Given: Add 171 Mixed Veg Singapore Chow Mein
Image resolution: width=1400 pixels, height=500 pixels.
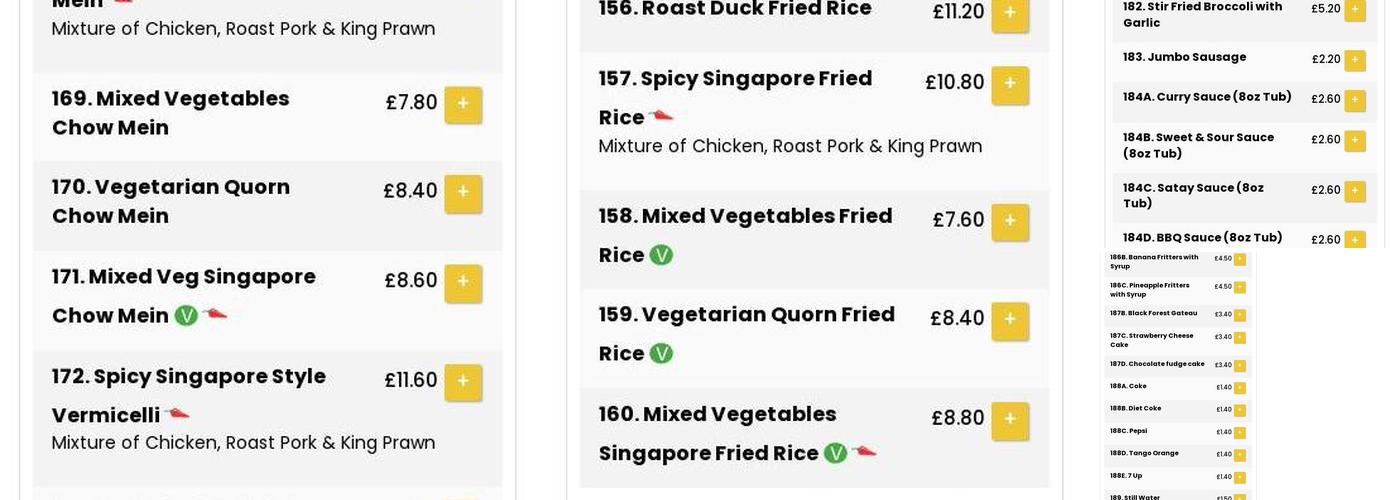Looking at the screenshot, I should coord(463,282).
